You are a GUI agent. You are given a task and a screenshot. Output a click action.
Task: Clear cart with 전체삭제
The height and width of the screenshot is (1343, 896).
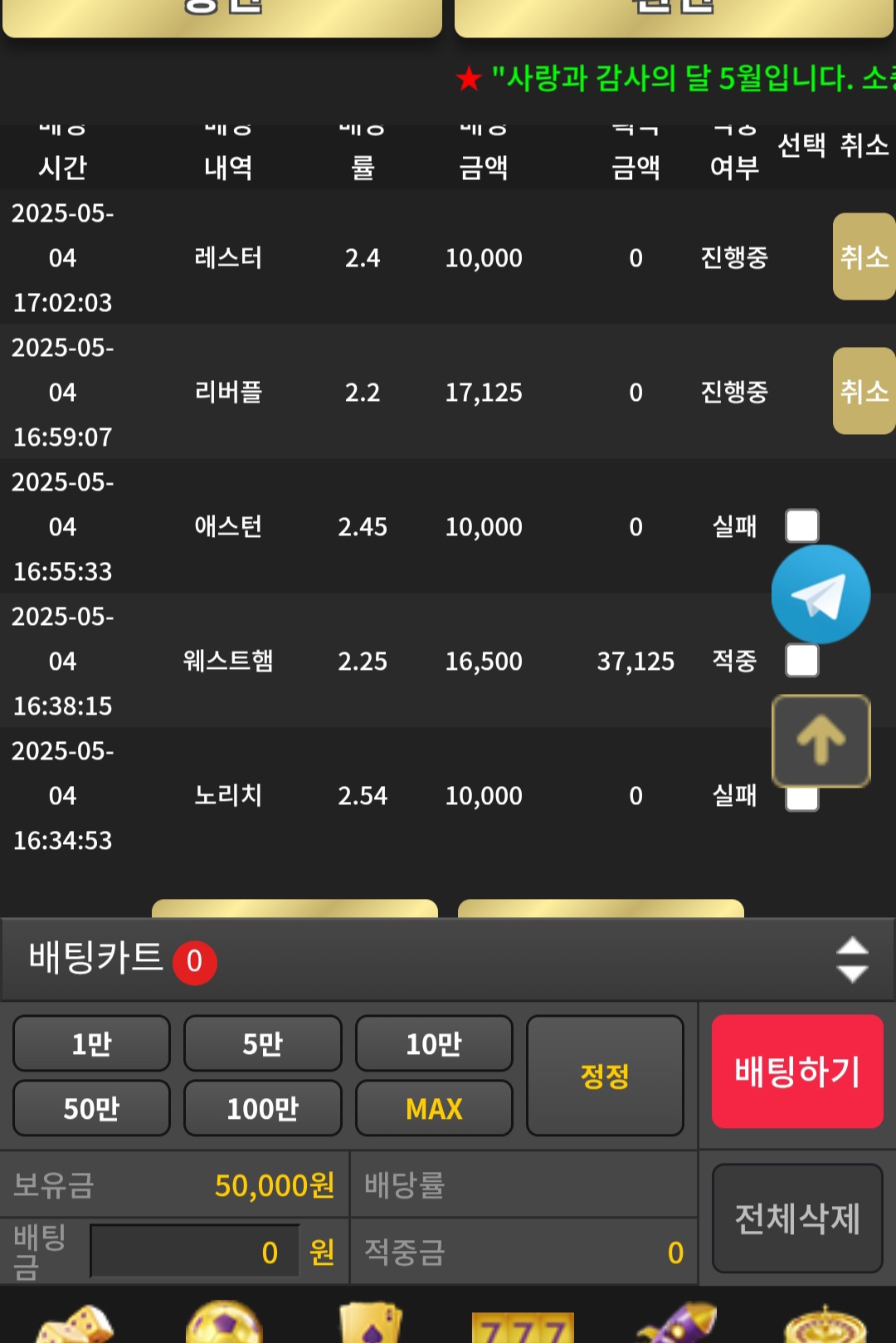(x=797, y=1218)
